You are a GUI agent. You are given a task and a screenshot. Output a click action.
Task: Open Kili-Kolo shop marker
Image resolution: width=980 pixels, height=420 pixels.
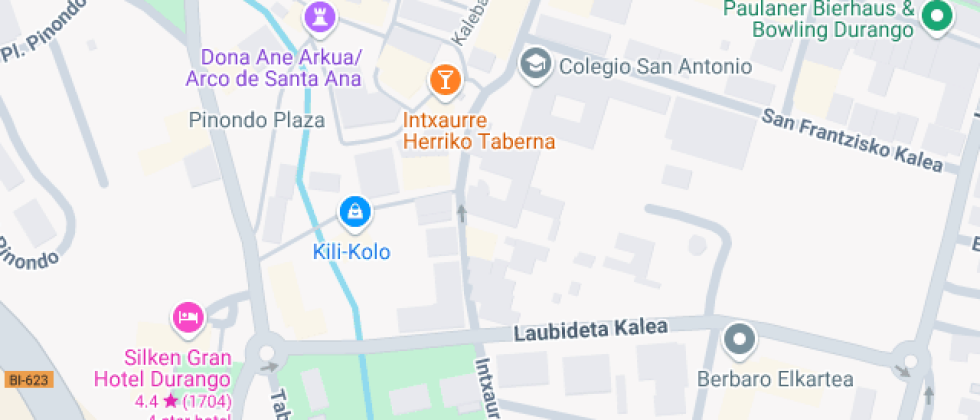[x=355, y=213]
